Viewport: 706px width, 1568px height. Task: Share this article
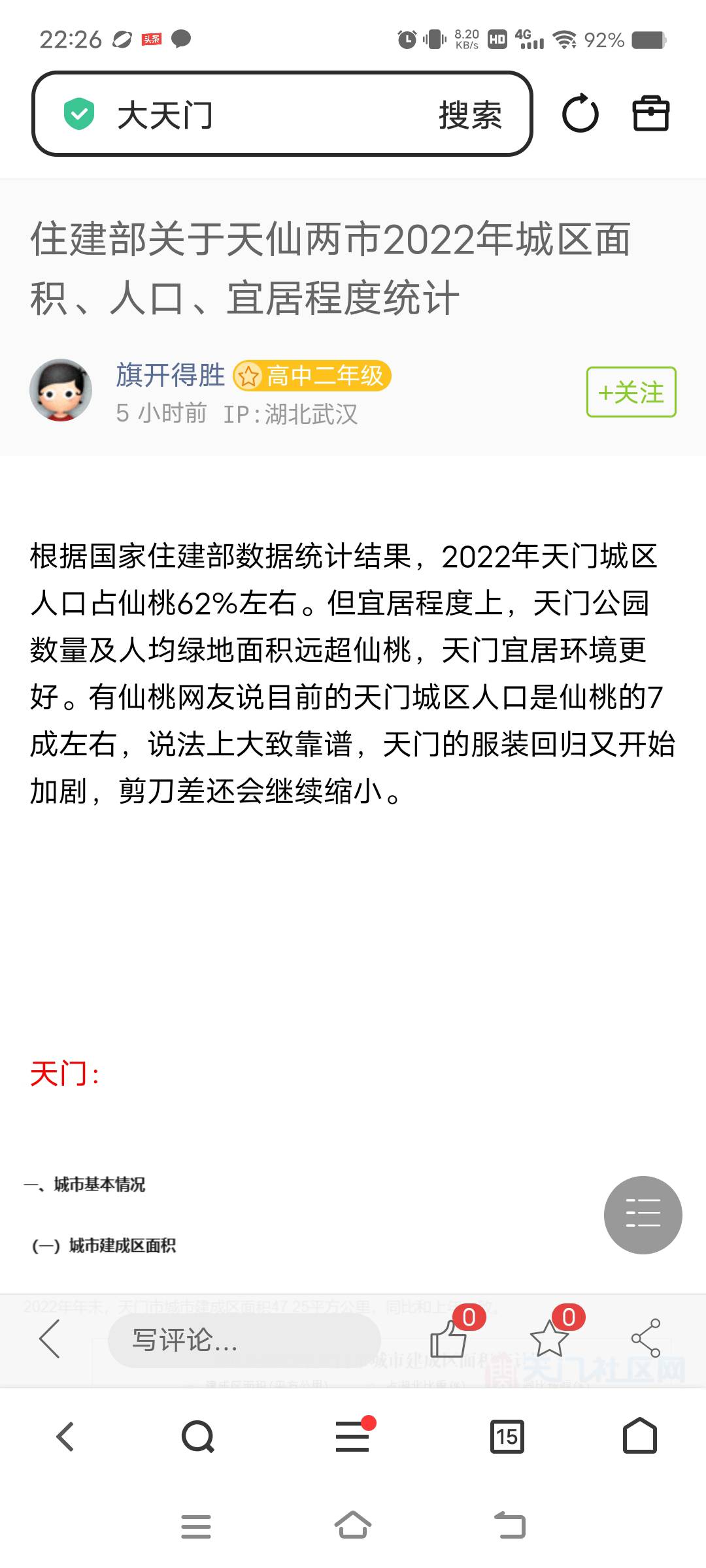[646, 1338]
